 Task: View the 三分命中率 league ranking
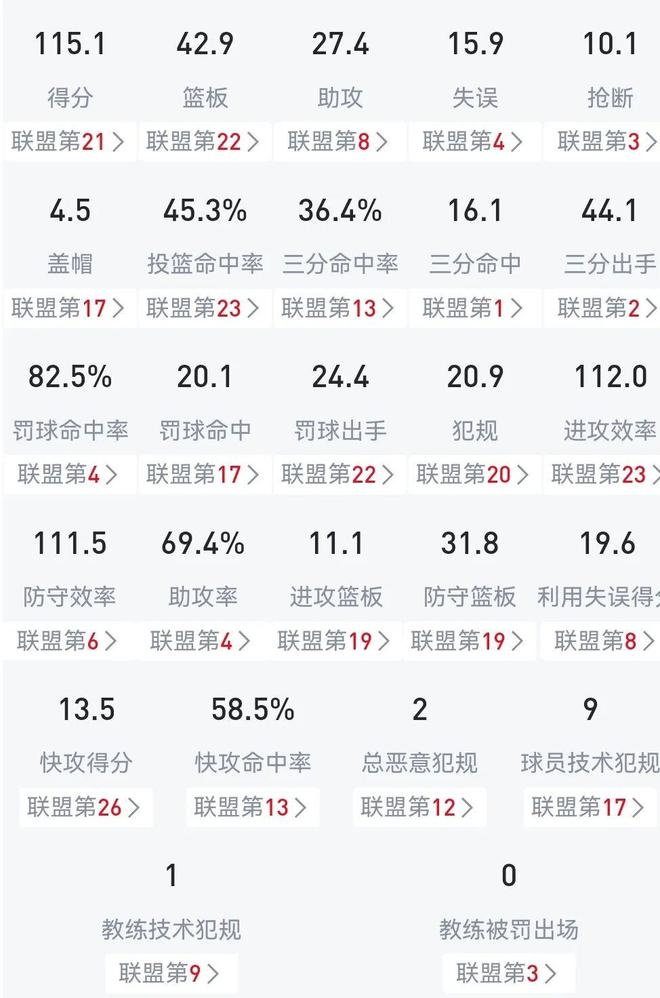339,308
